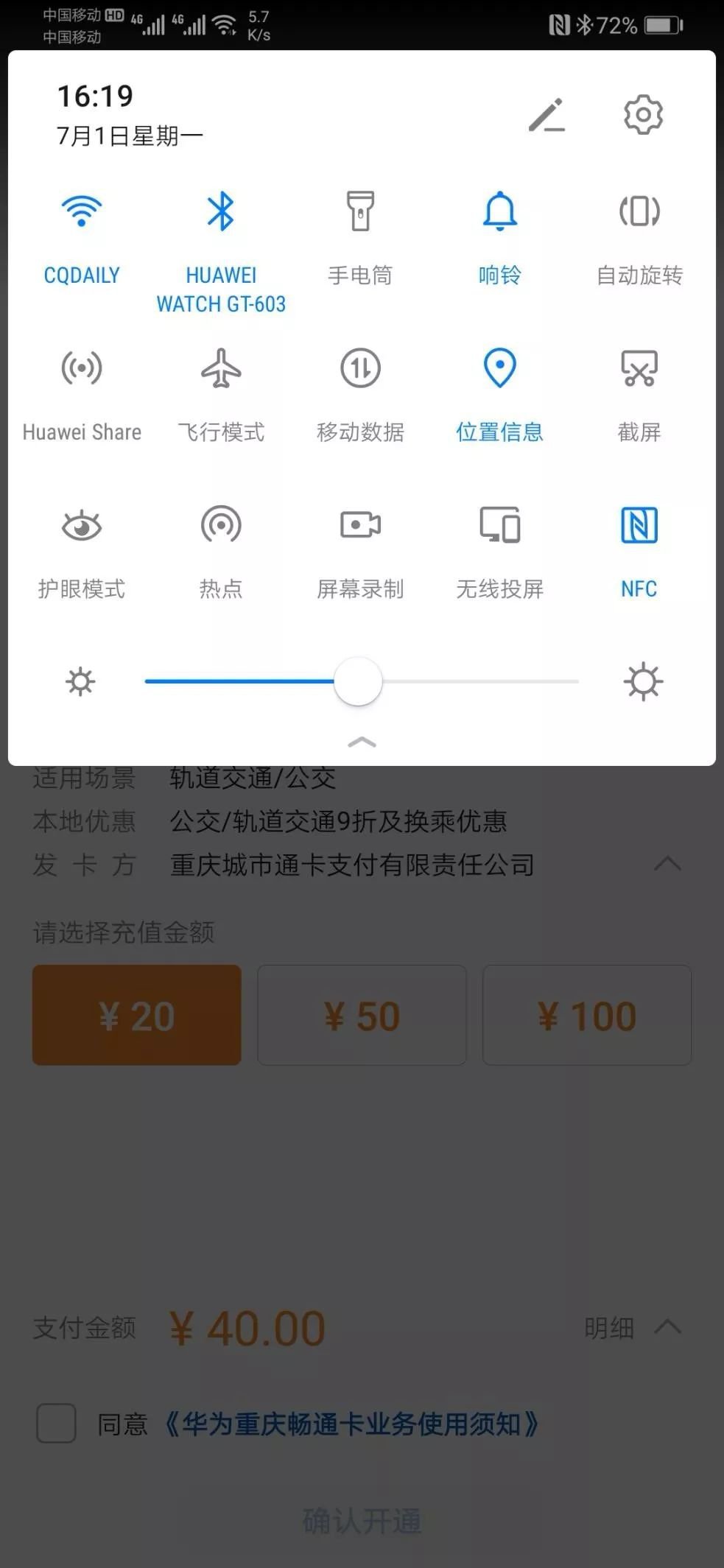Turn off the NFC tile

point(639,525)
